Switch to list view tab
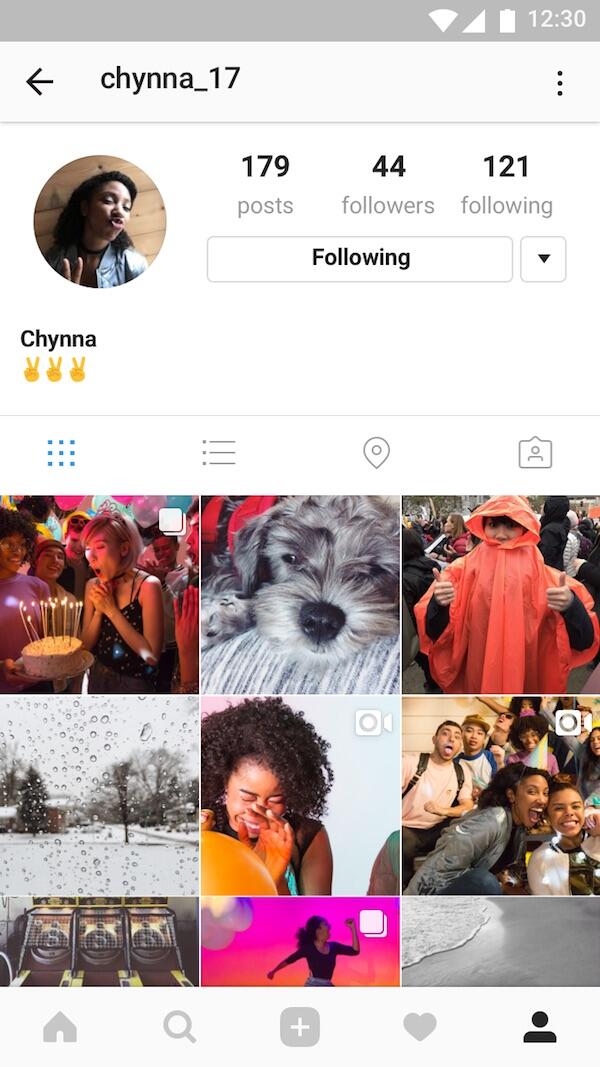 coord(218,453)
